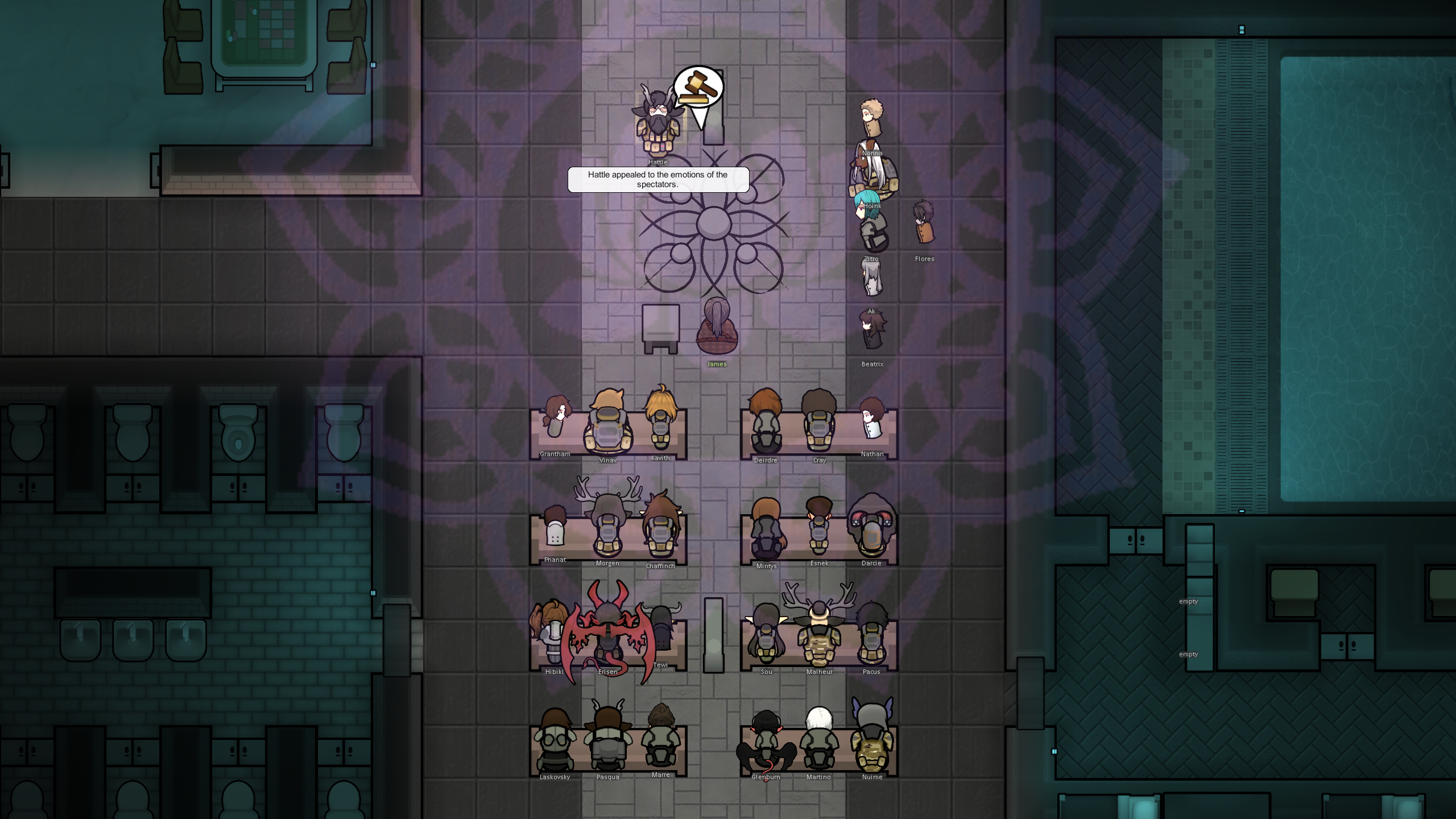Select the winged pawn Erisen
The width and height of the screenshot is (1456, 819).
point(607,631)
